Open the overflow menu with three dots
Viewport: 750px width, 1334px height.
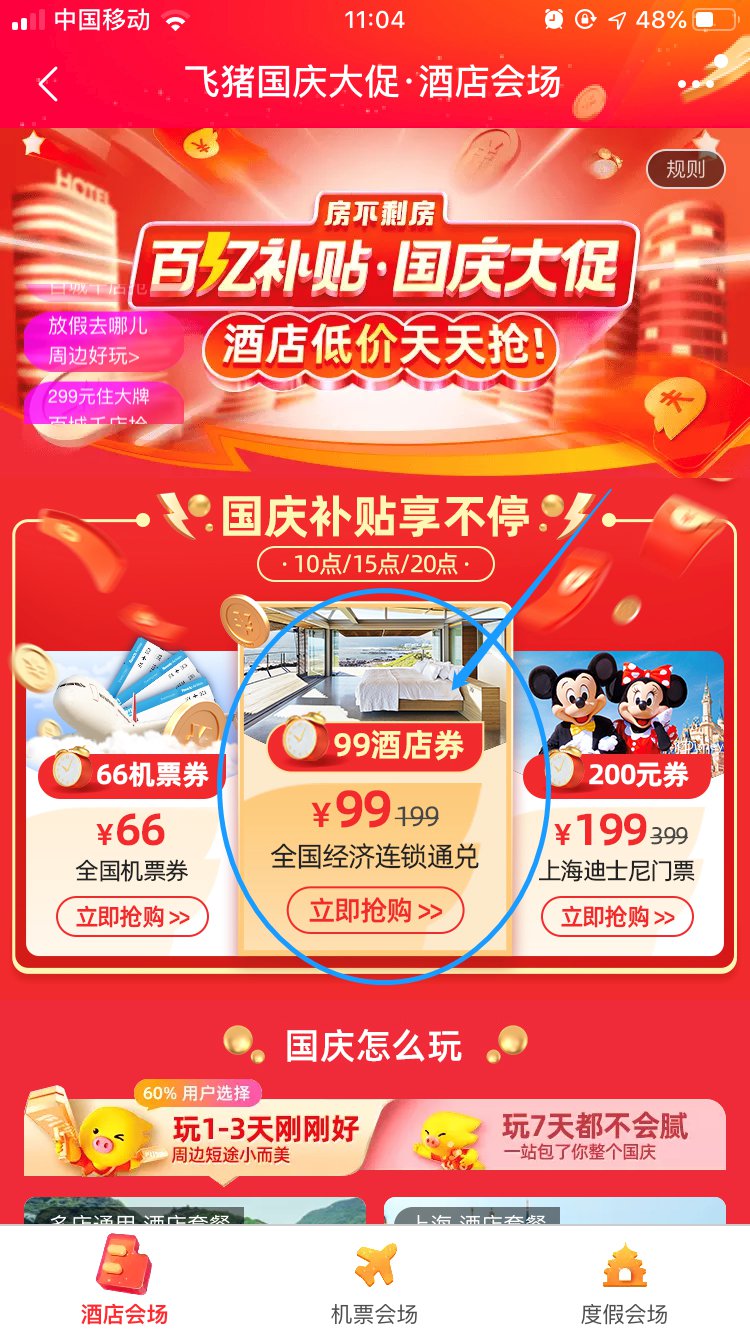click(x=696, y=85)
